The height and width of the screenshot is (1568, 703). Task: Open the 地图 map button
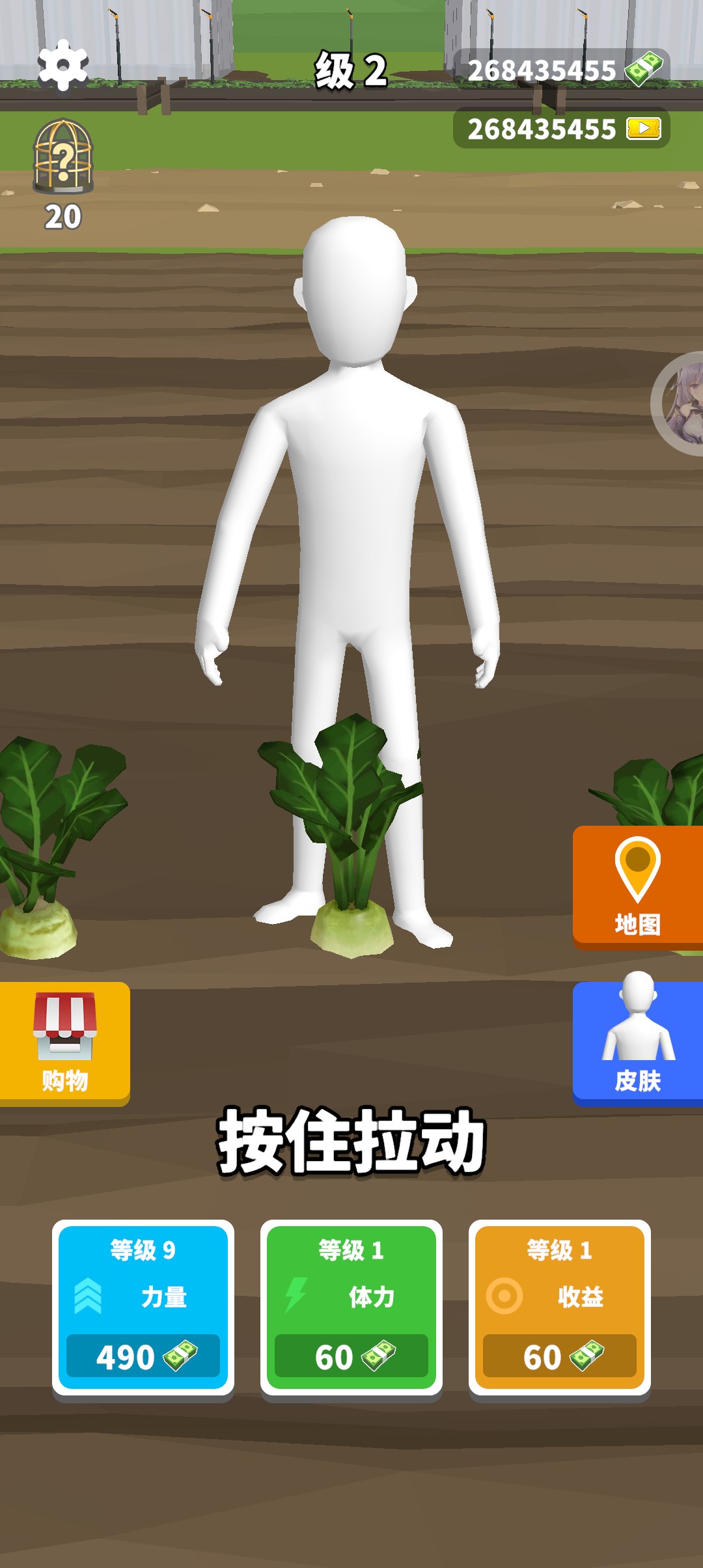tap(637, 886)
